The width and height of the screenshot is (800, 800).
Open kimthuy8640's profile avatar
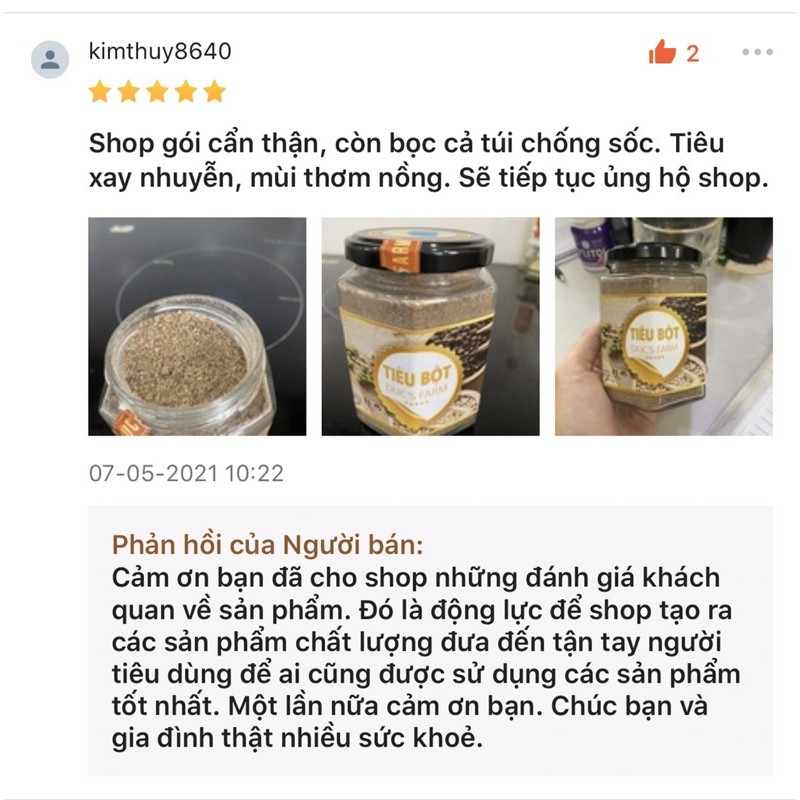coord(50,59)
